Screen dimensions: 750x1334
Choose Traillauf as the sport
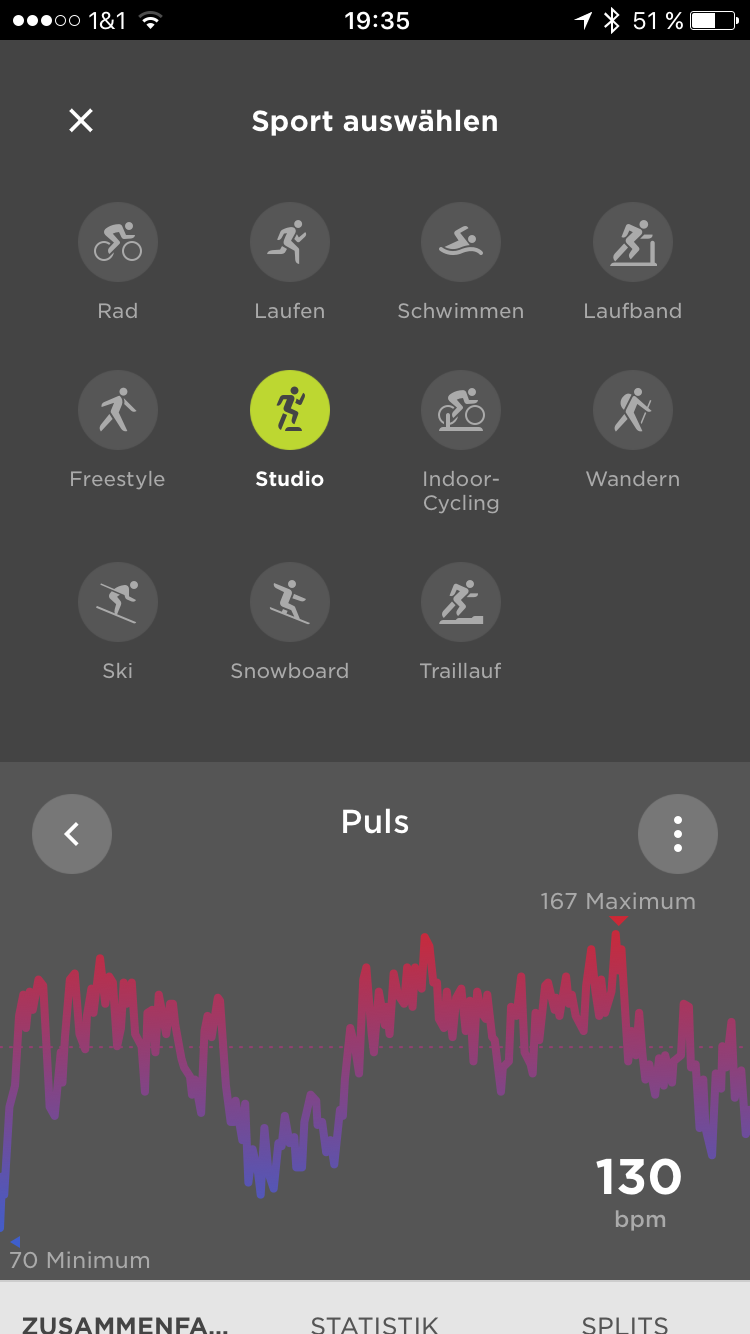pyautogui.click(x=461, y=603)
